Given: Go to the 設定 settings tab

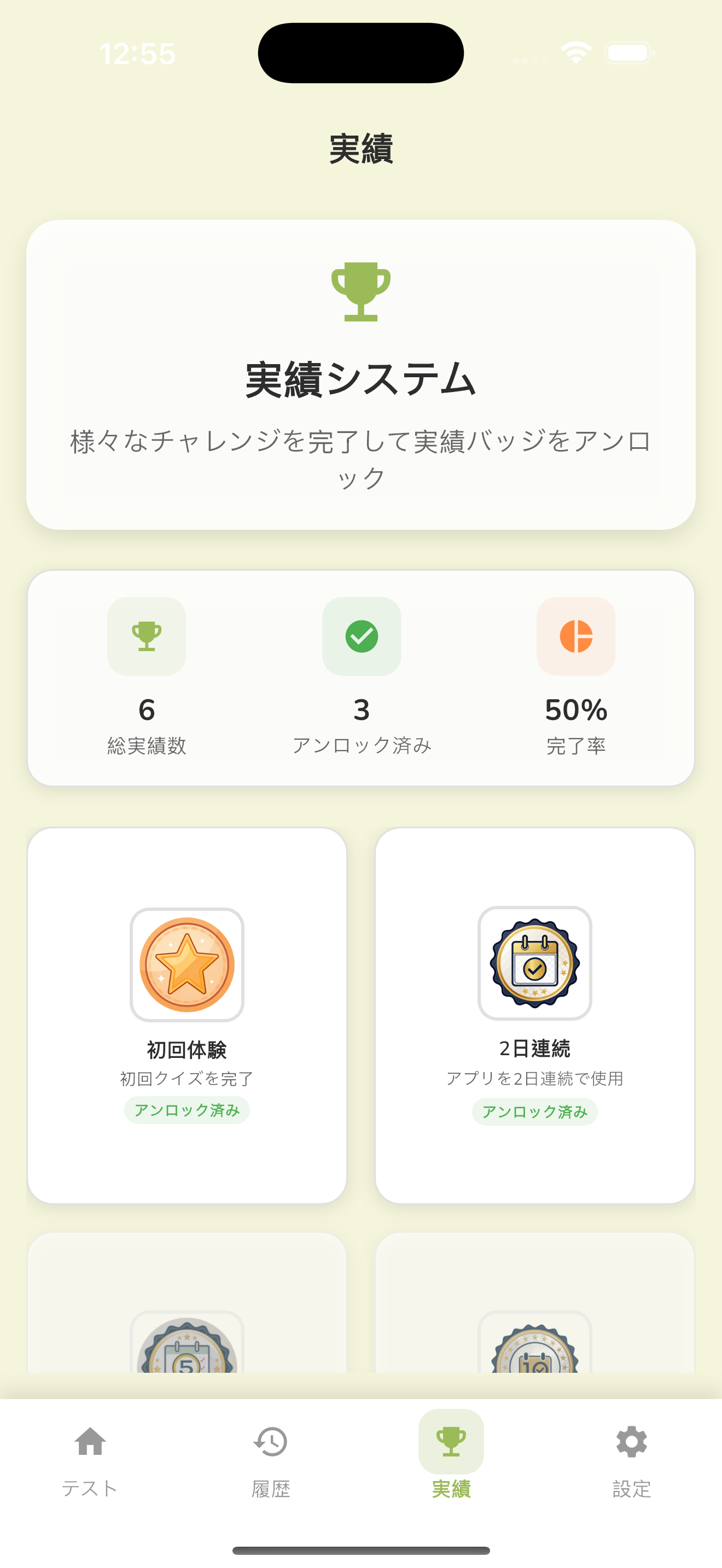Looking at the screenshot, I should [631, 1461].
